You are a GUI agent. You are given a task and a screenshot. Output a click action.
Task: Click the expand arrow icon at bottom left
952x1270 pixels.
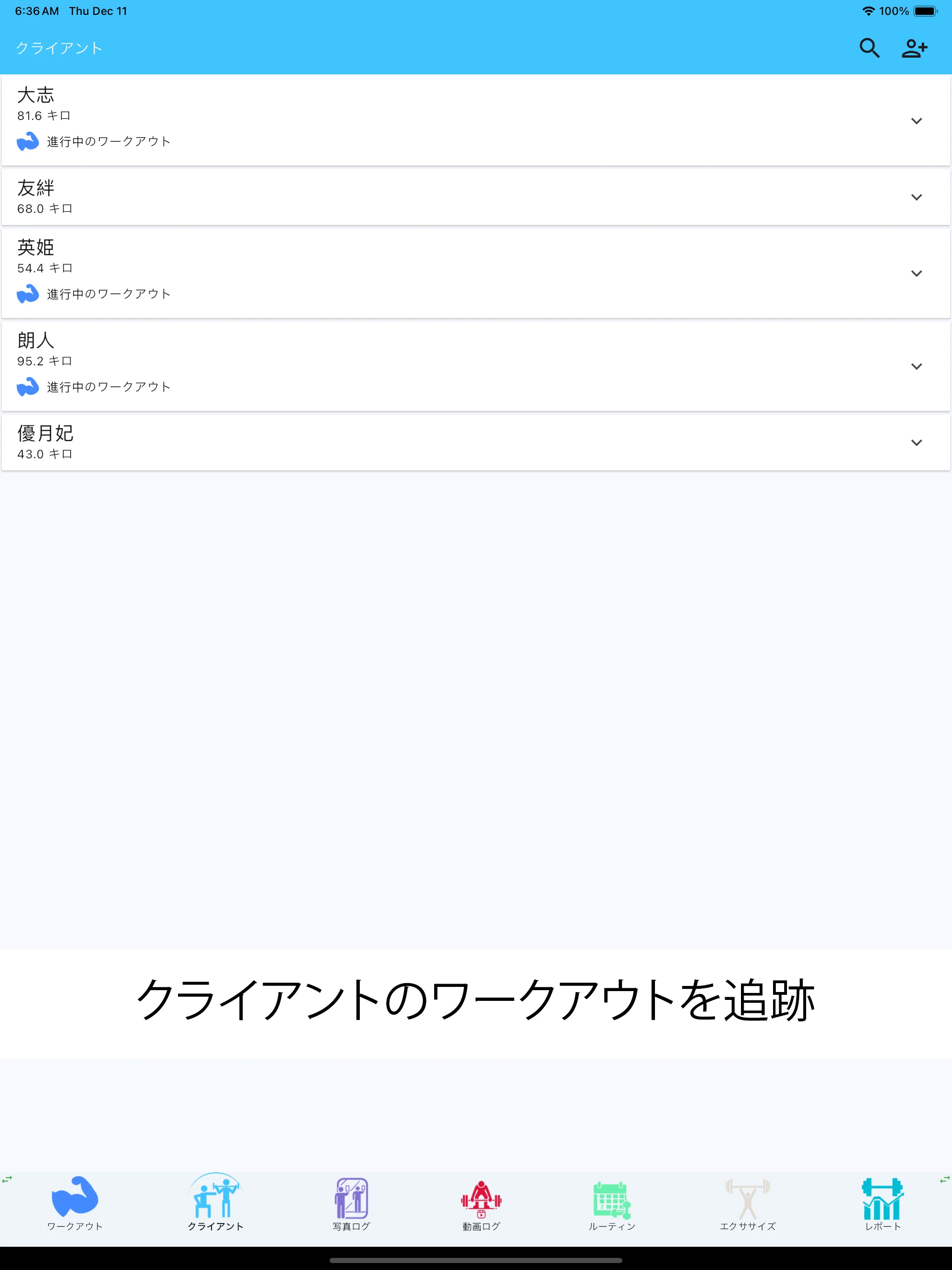pos(8,1180)
